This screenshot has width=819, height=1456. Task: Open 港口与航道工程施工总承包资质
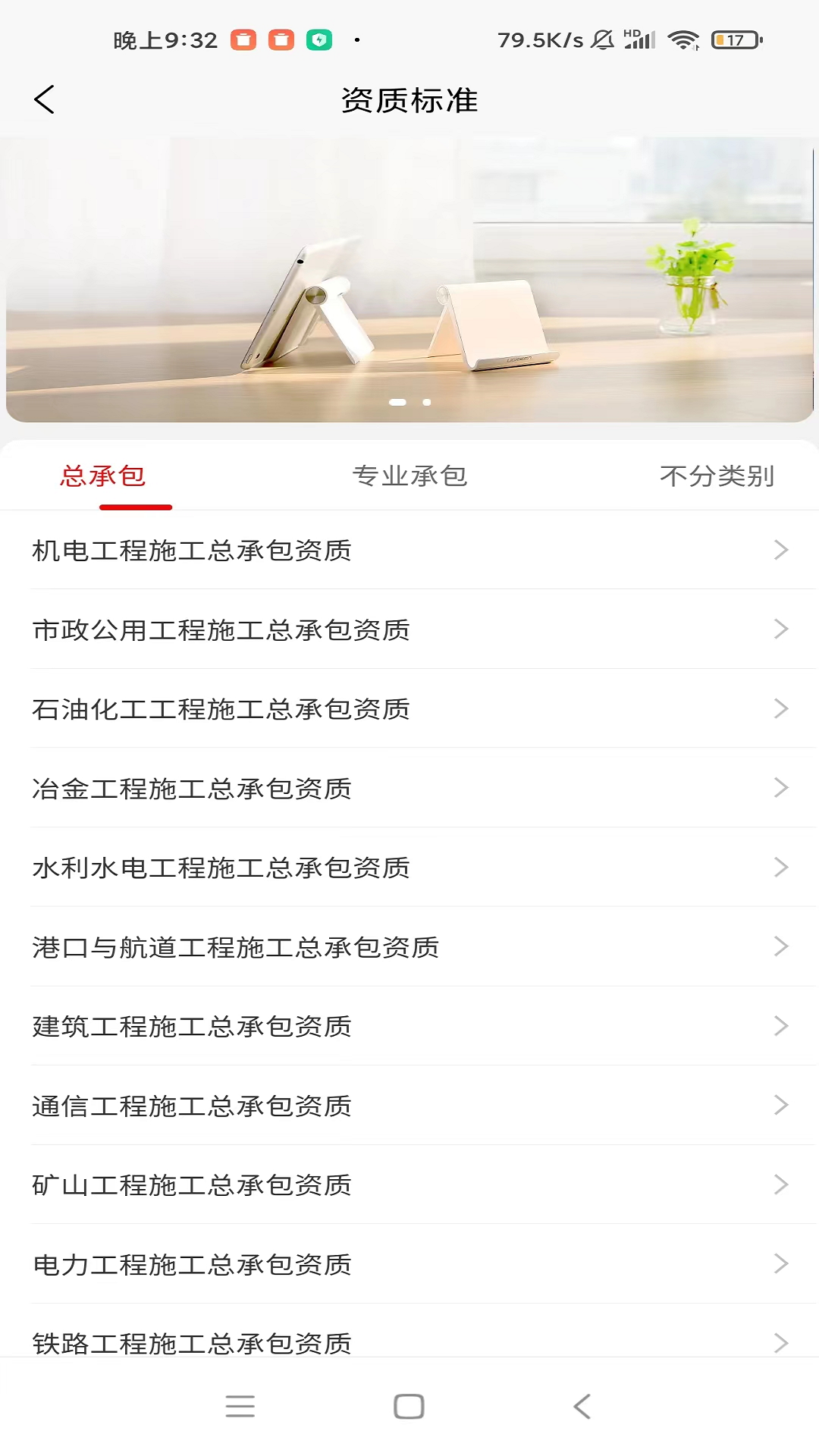(409, 947)
